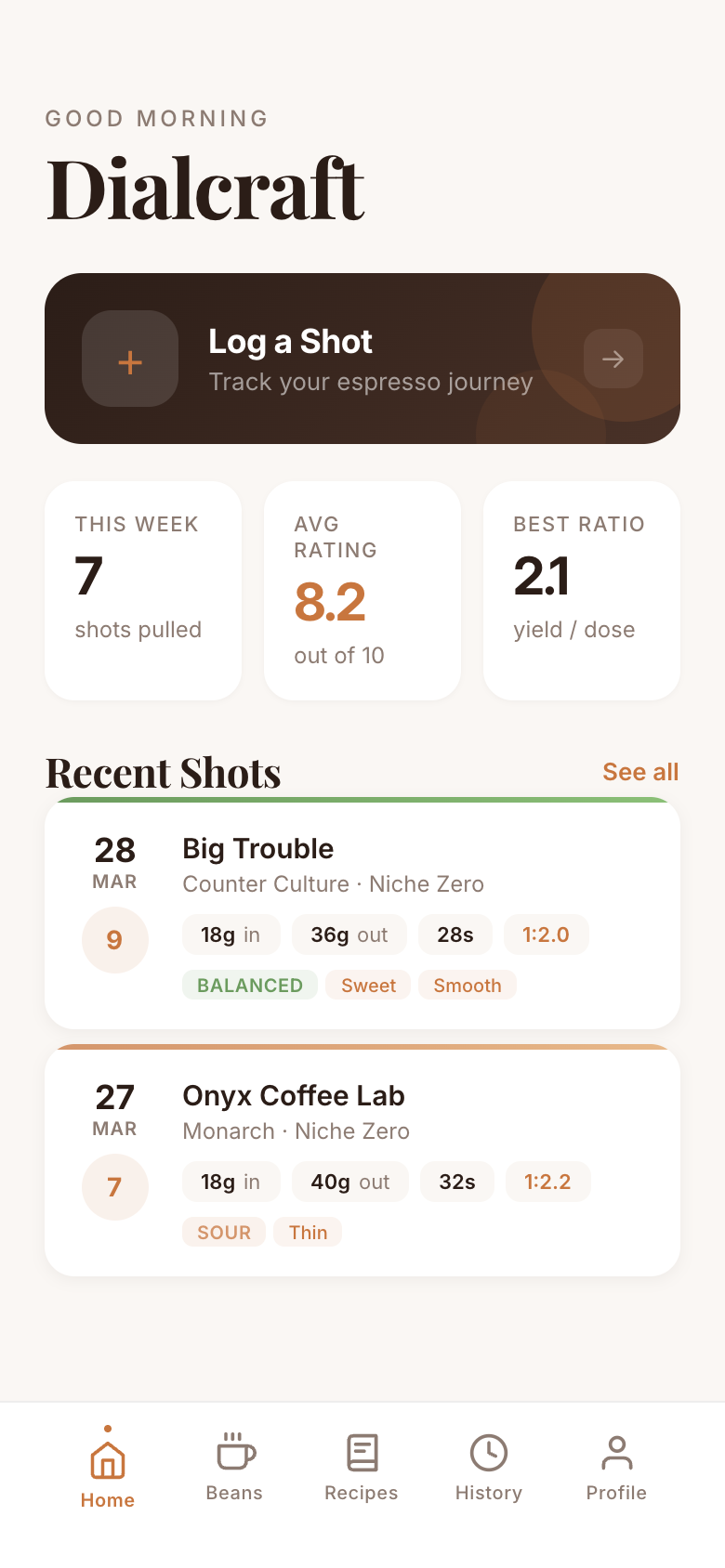
Task: Tap the 28s shot time chip
Action: 455,934
